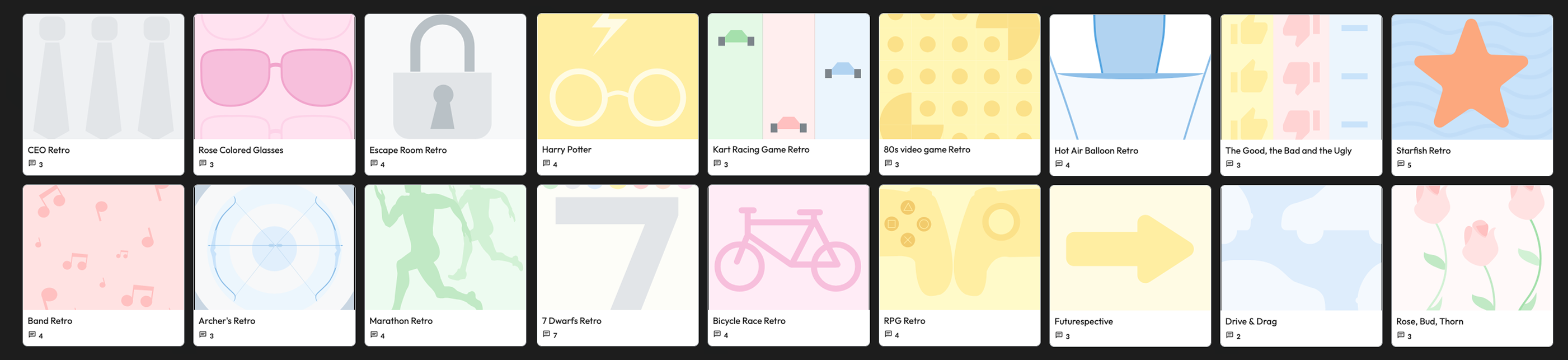Viewport: 1568px width, 360px height.
Task: Choose the Harry Potter retro card
Action: point(617,95)
